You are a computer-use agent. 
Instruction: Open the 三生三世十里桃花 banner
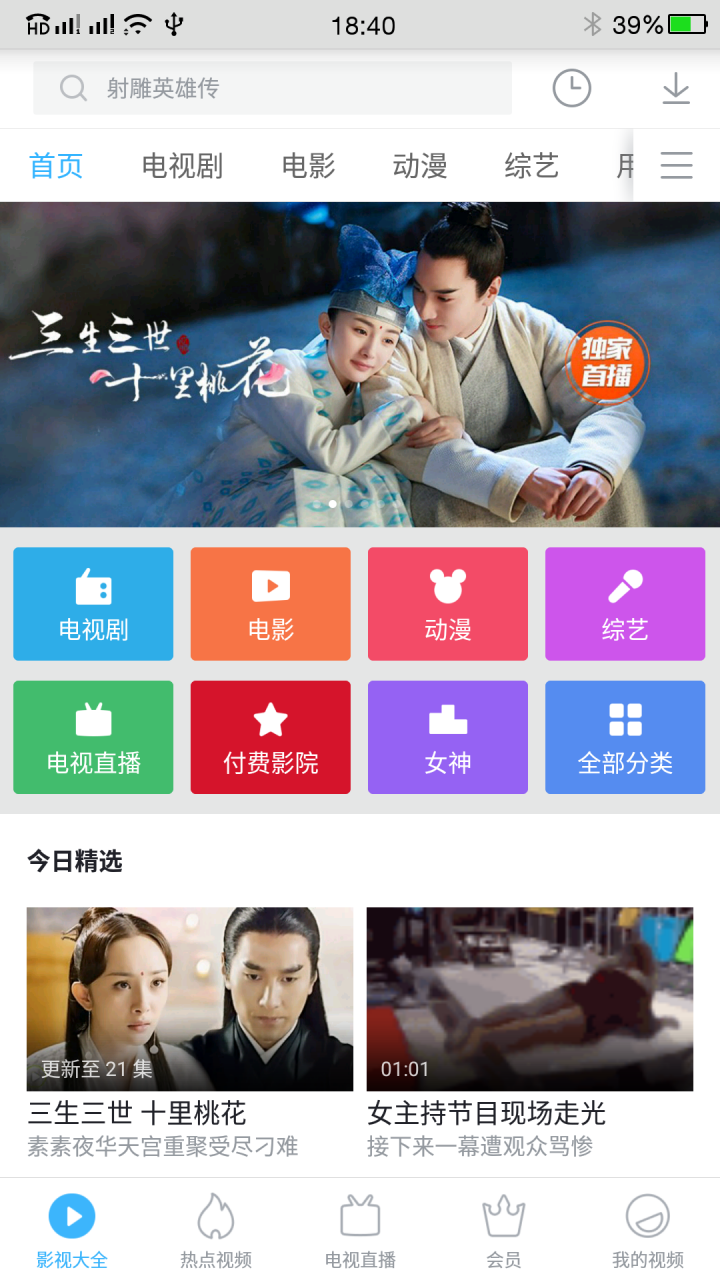[360, 365]
